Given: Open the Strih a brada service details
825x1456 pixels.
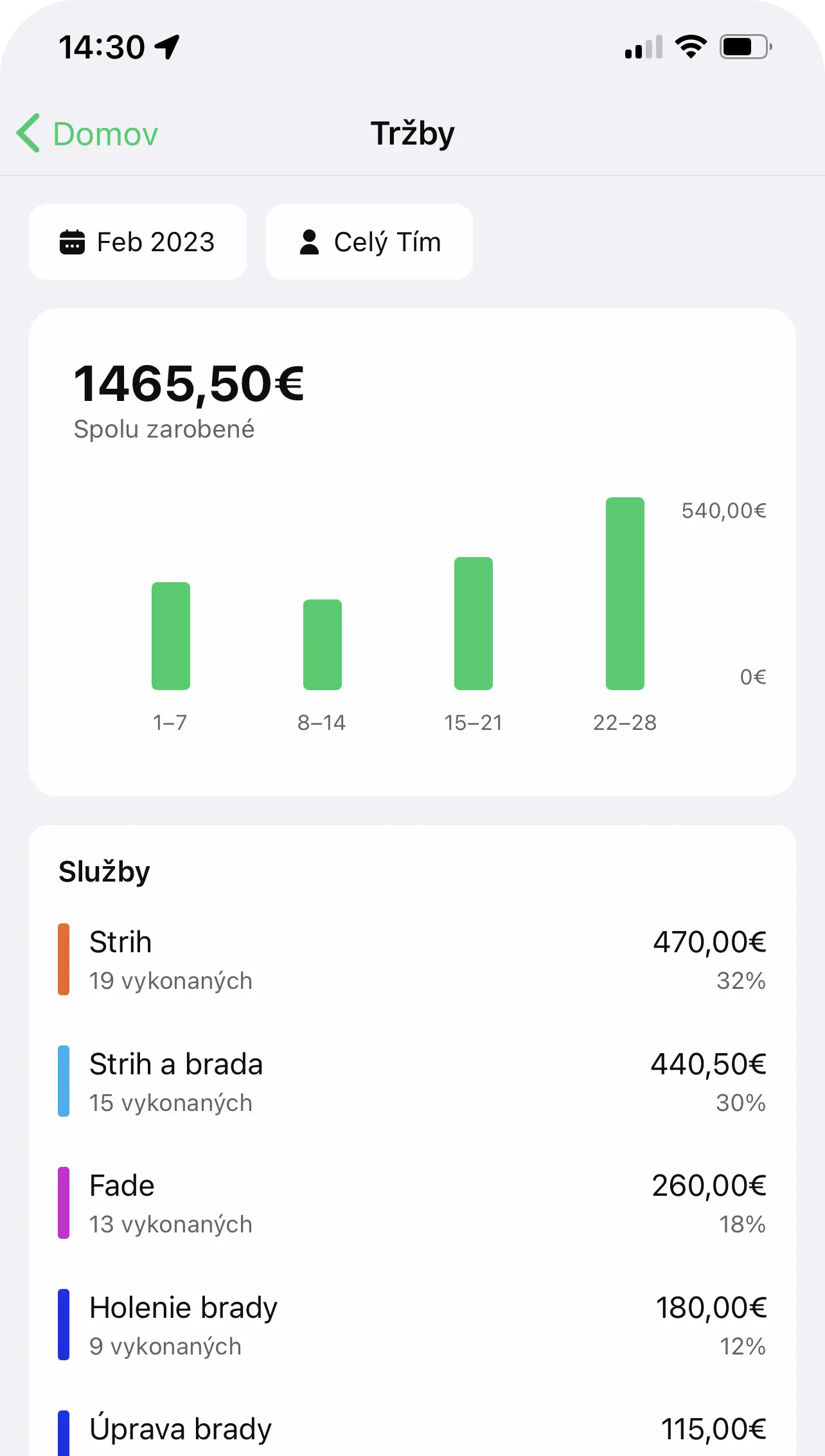Looking at the screenshot, I should [x=411, y=1081].
